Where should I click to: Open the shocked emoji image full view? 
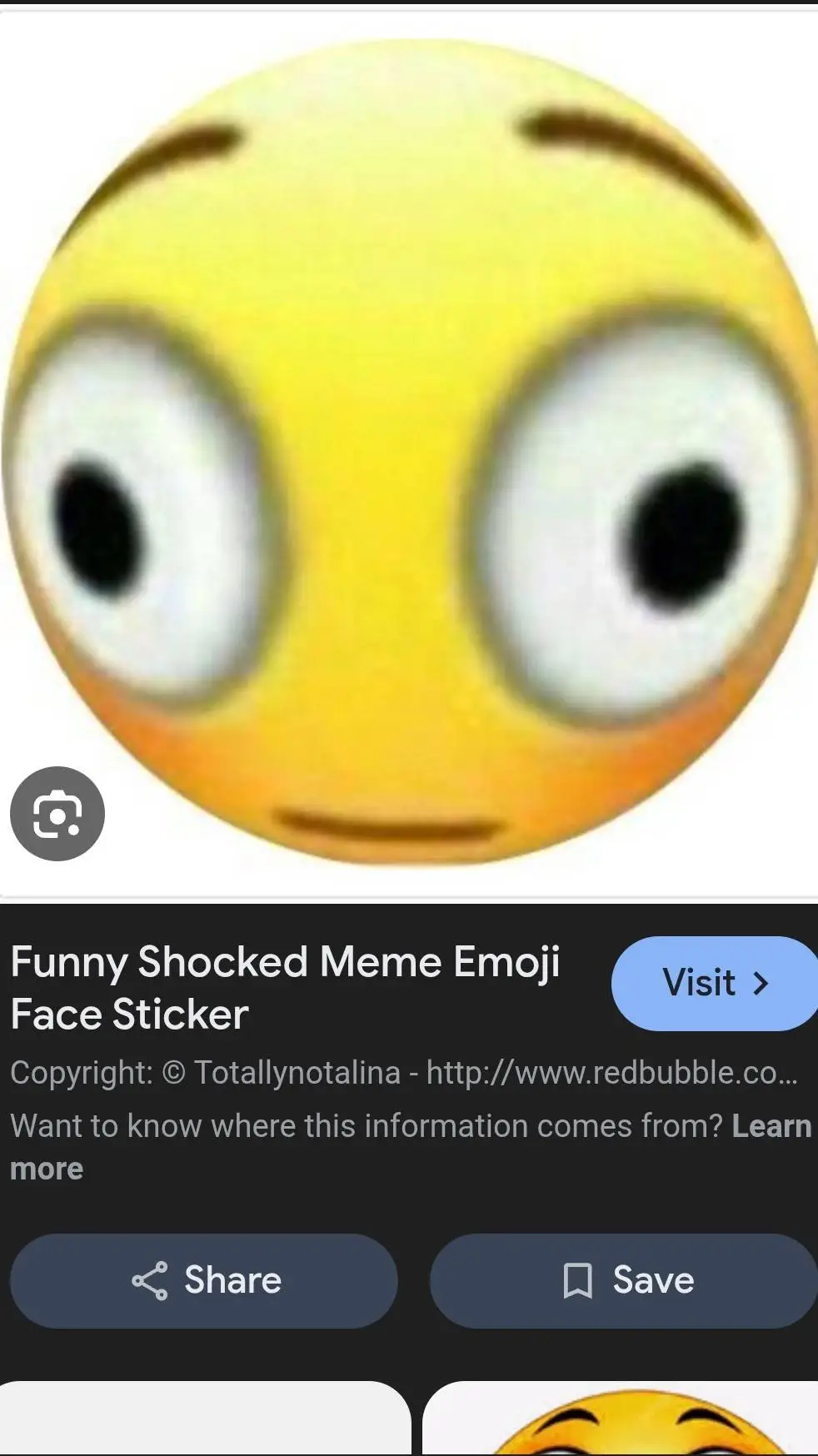409,454
